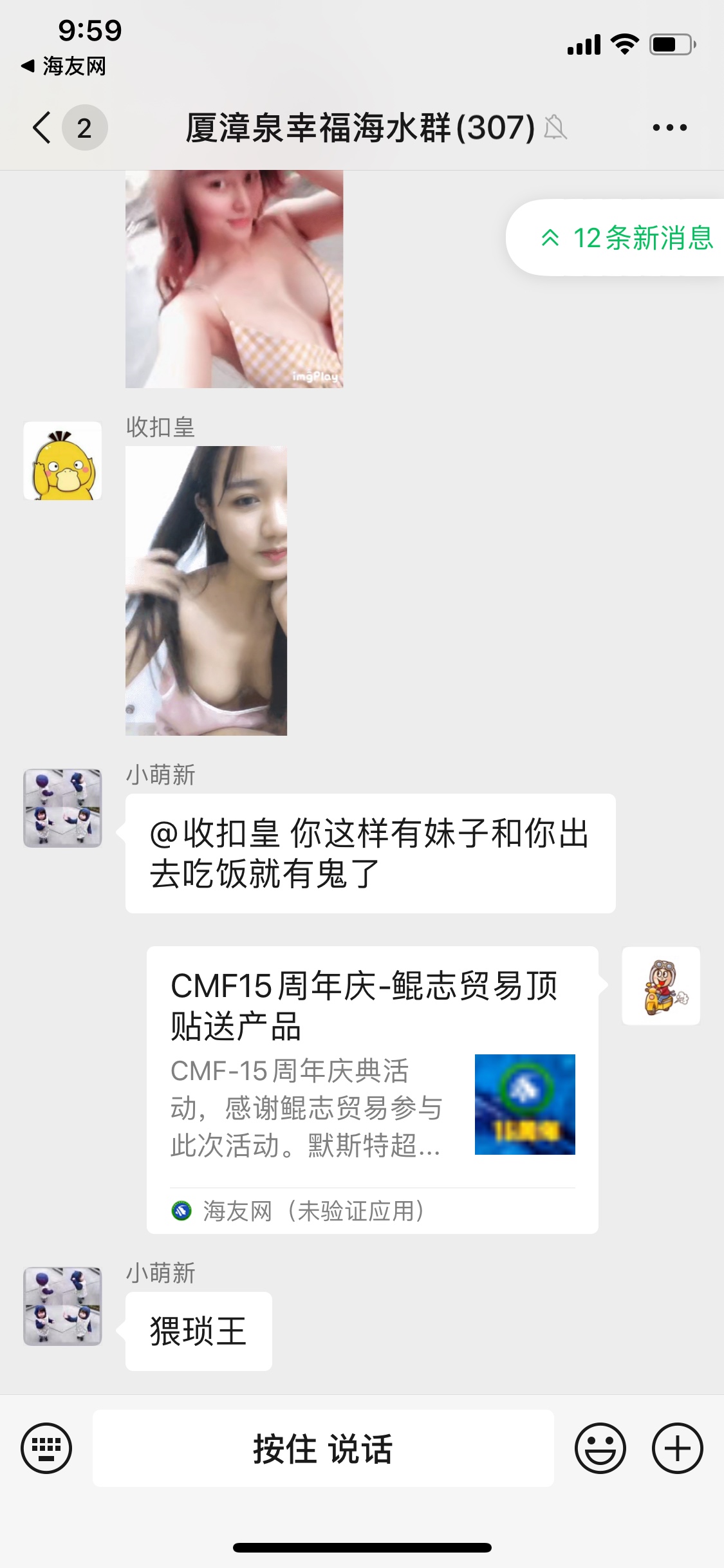Image resolution: width=724 pixels, height=1568 pixels.
Task: Open the image sent by 收扣皇
Action: click(x=206, y=590)
